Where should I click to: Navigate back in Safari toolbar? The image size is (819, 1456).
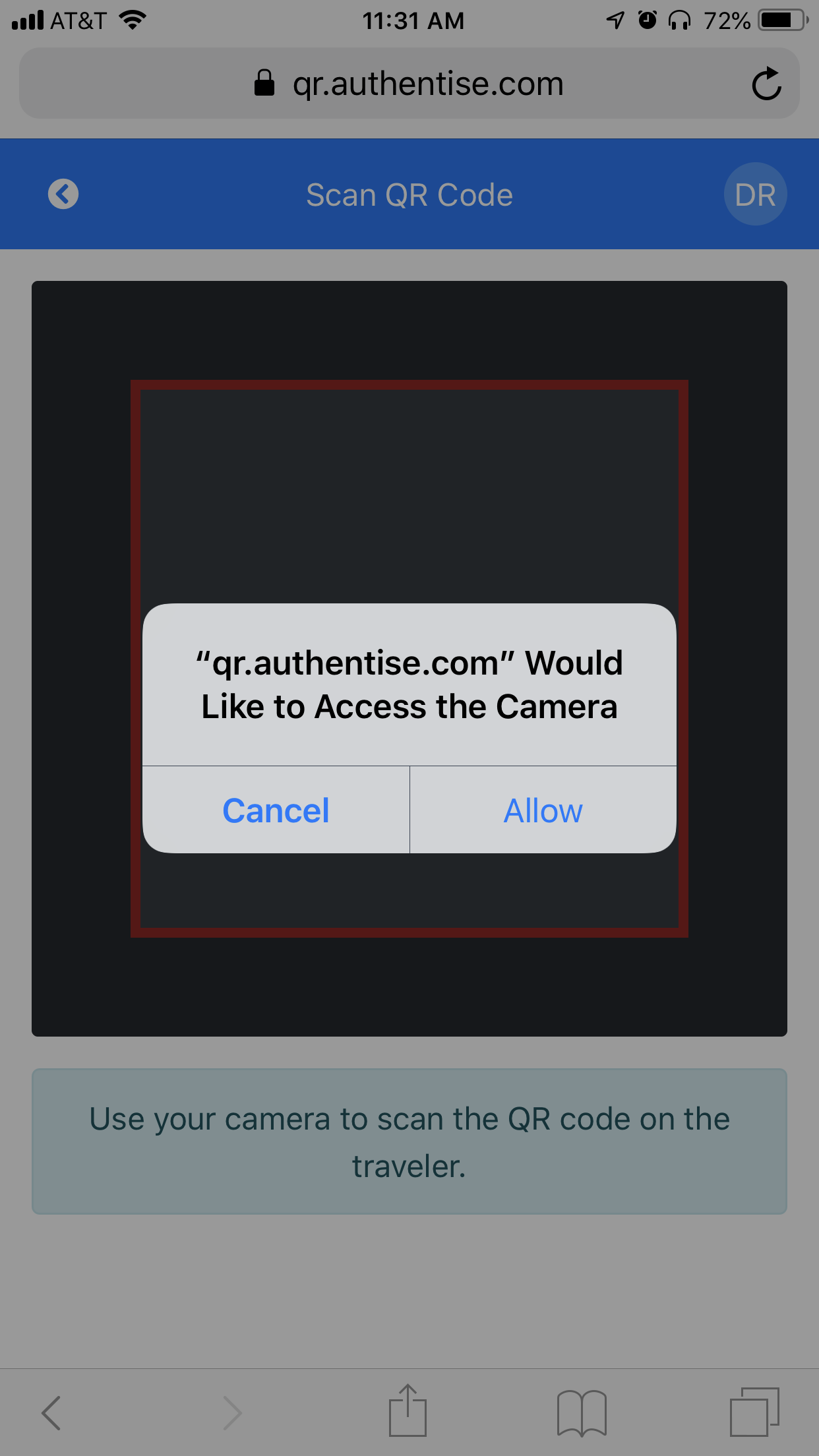click(x=51, y=1412)
